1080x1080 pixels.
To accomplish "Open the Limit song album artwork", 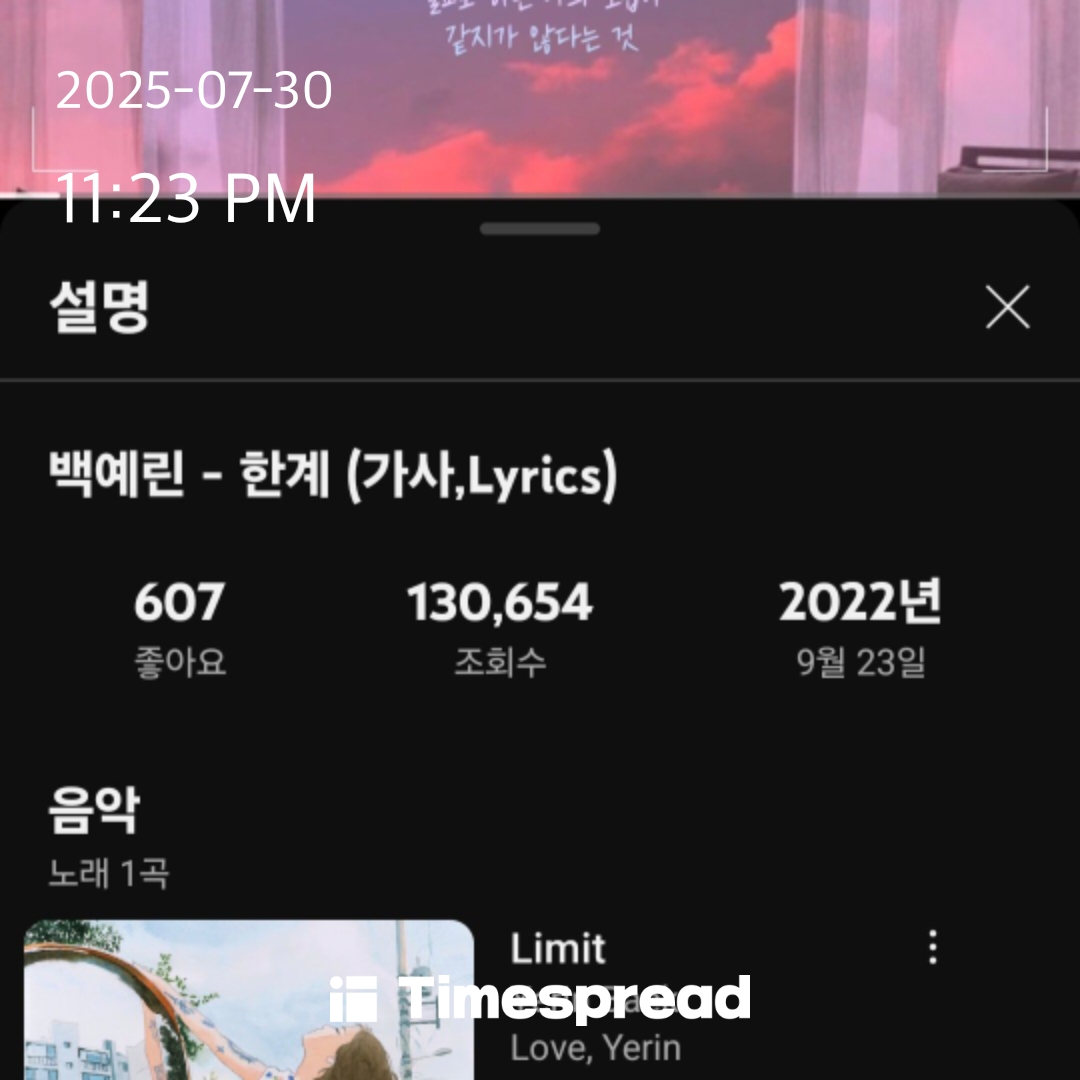I will (248, 1000).
